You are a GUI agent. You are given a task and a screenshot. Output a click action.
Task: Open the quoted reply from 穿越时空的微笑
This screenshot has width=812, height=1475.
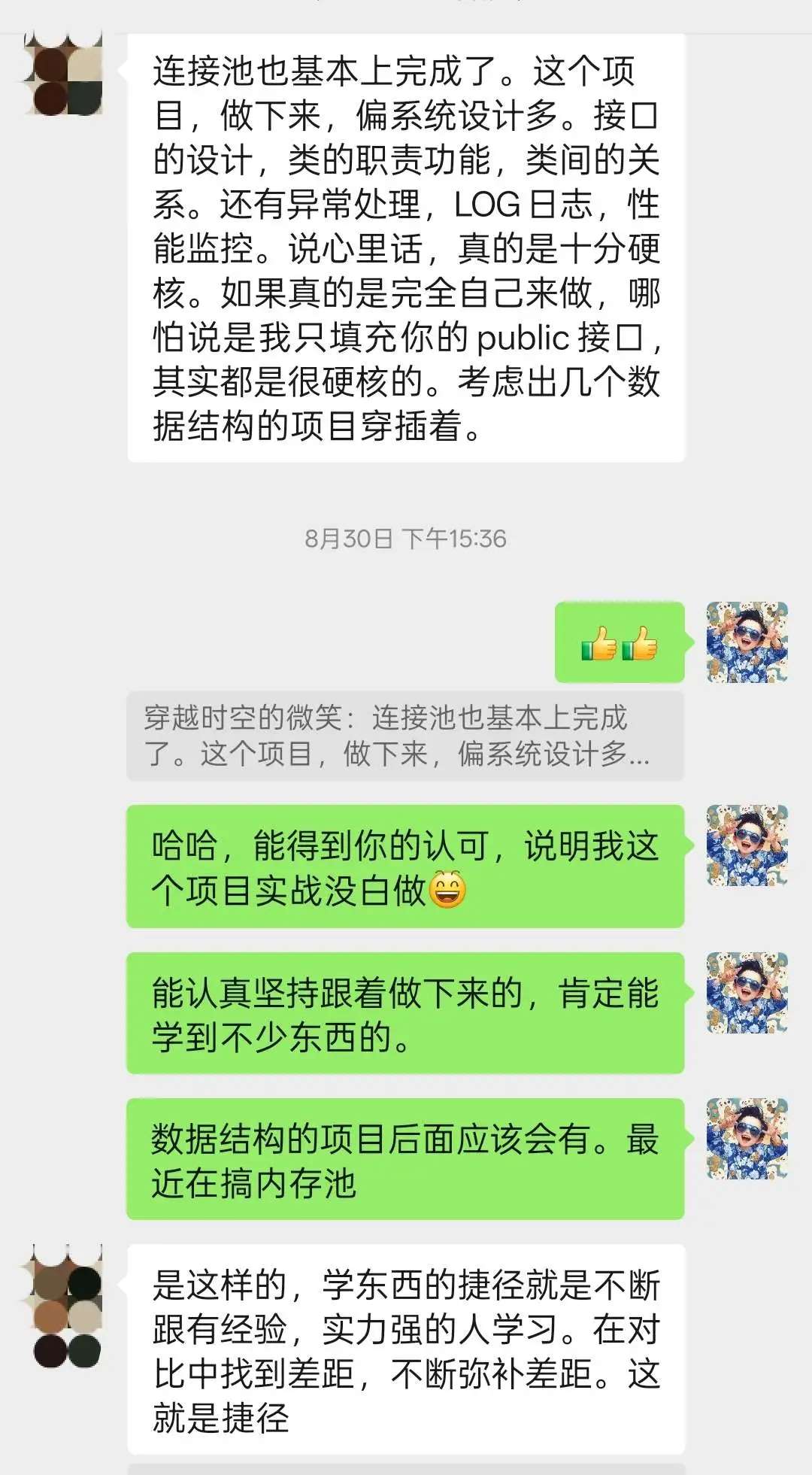pyautogui.click(x=404, y=736)
